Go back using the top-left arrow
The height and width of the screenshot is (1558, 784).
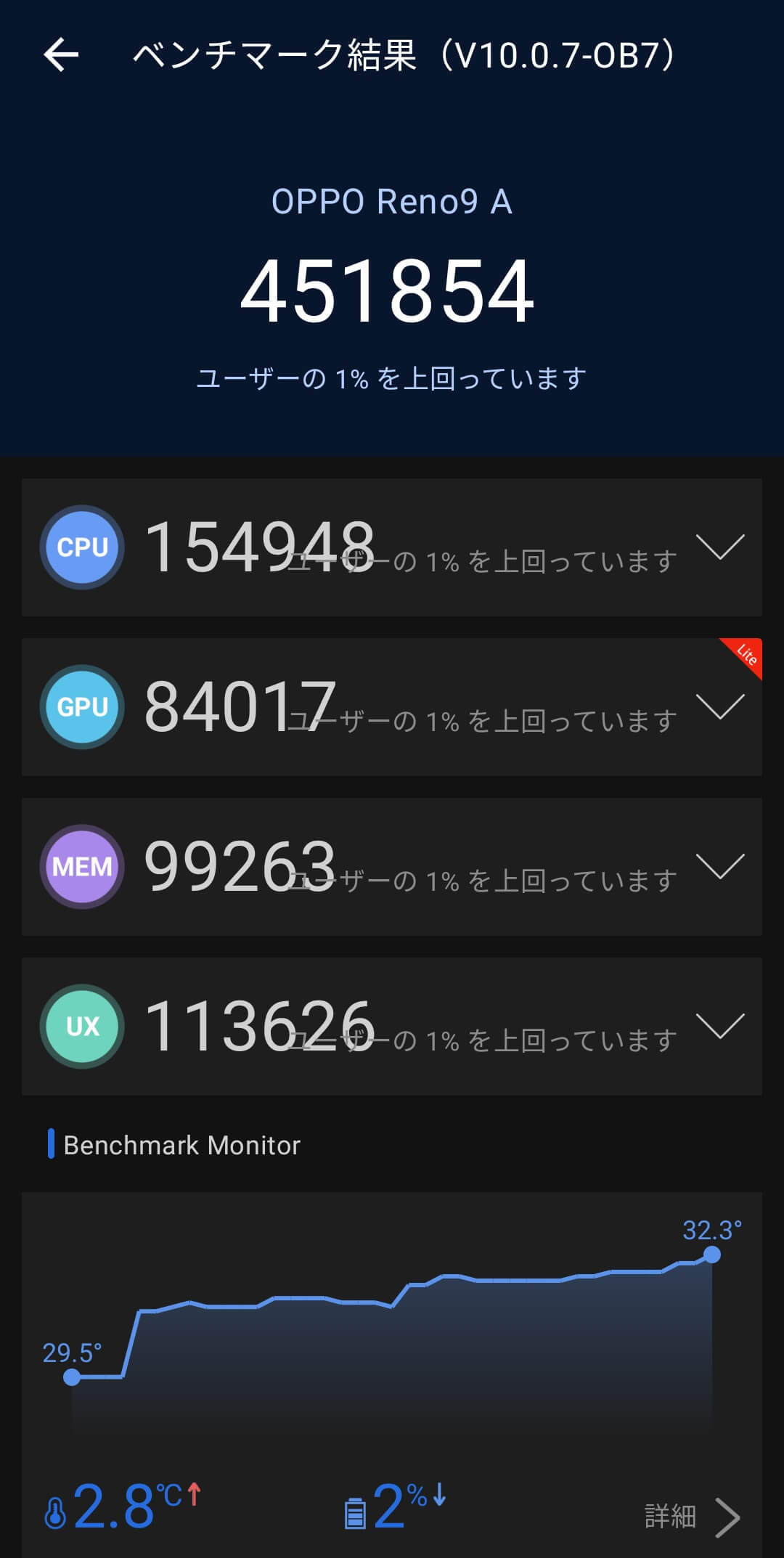61,55
